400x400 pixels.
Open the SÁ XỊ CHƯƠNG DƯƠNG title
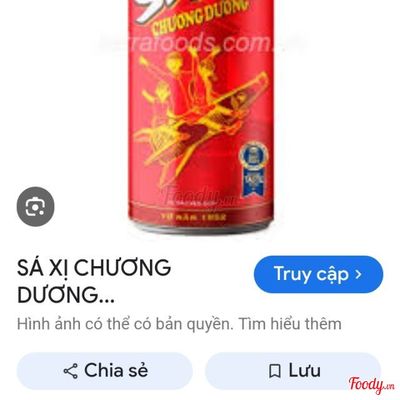pyautogui.click(x=94, y=281)
